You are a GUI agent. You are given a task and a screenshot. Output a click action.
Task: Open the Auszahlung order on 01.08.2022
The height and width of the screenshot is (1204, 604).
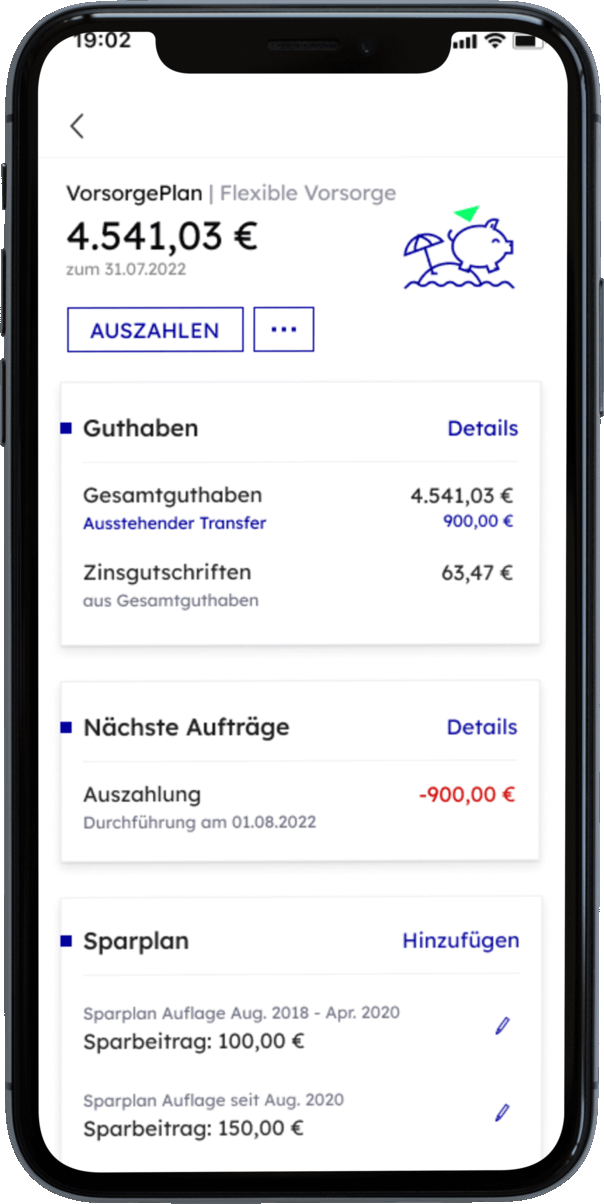click(x=299, y=808)
